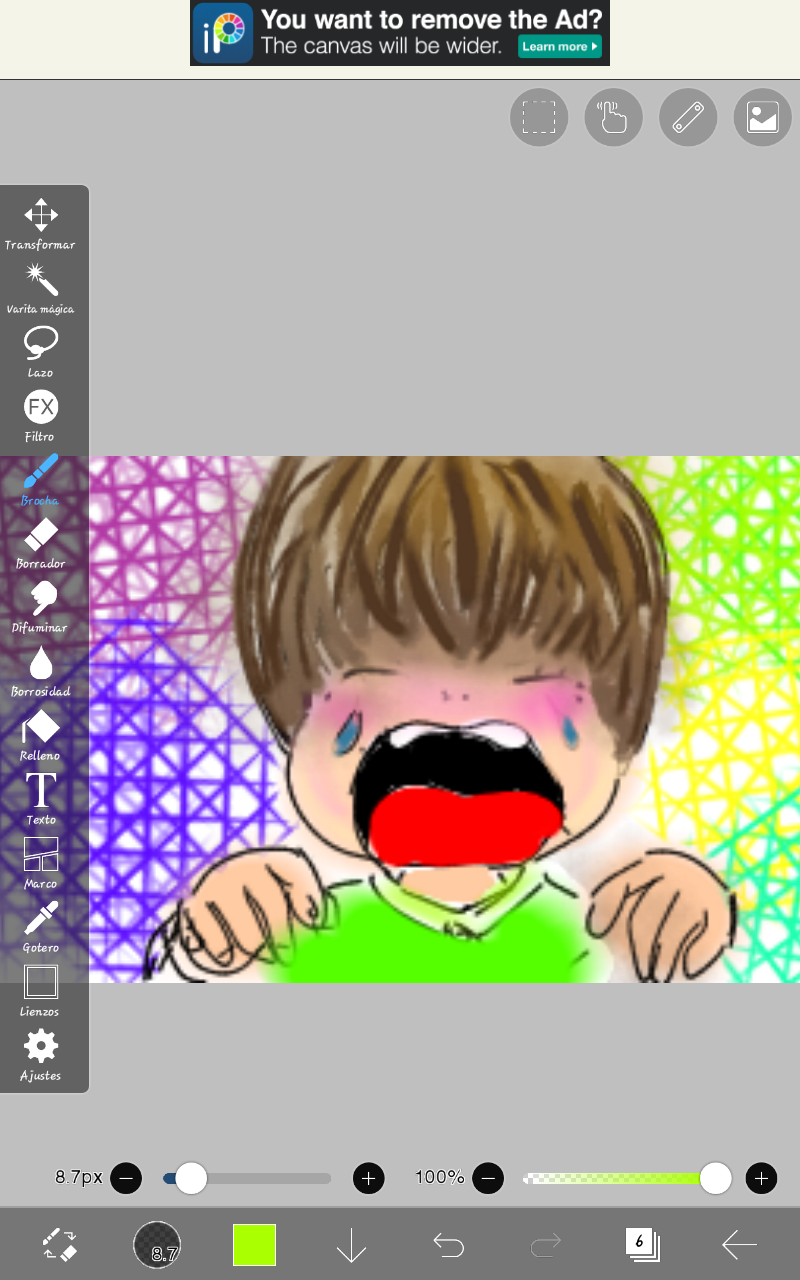Tap Learn more on the ad banner
Viewport: 800px width, 1280px height.
560,46
